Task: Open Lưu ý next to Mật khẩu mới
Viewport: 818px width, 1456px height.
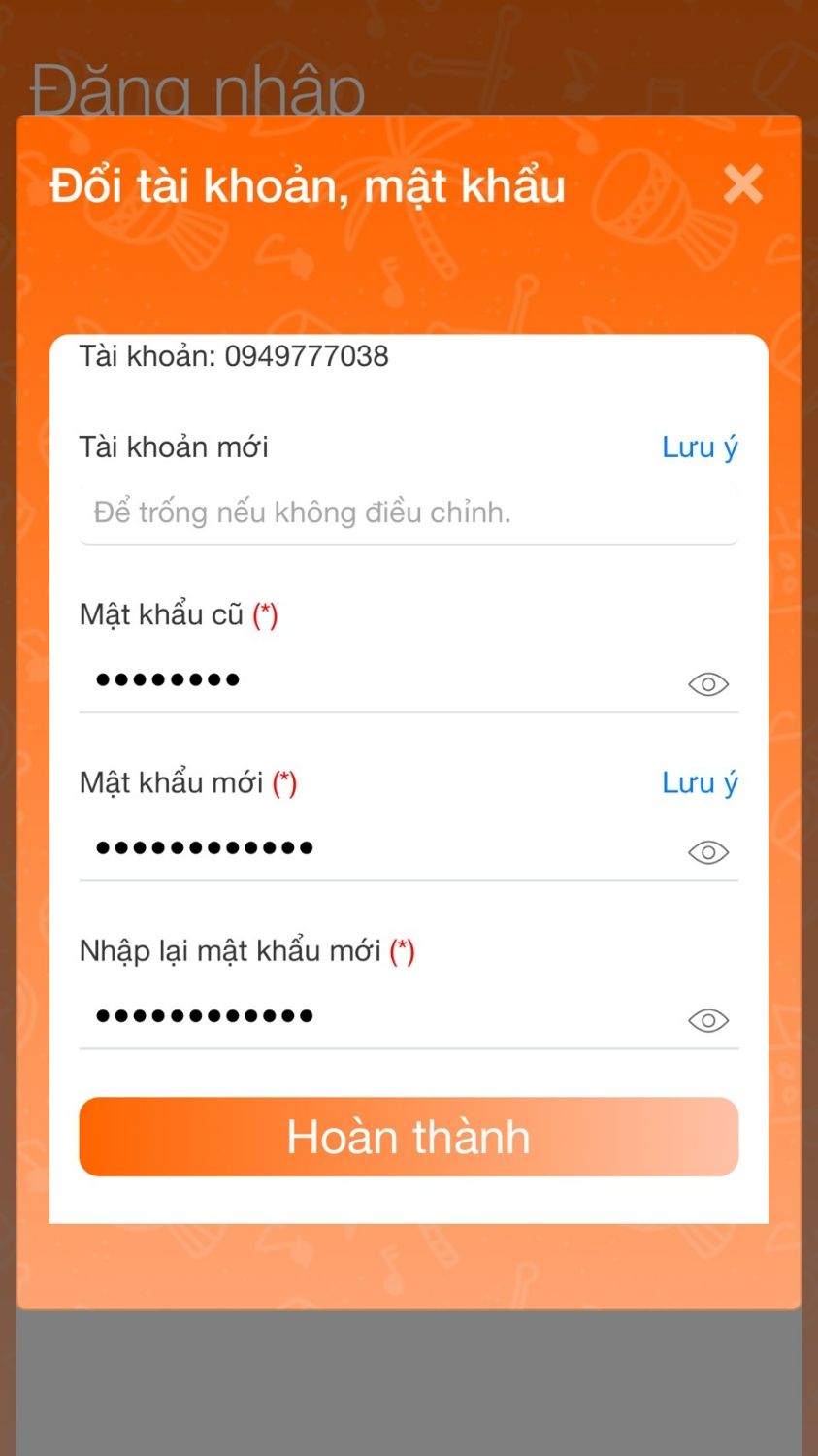Action: [x=700, y=782]
